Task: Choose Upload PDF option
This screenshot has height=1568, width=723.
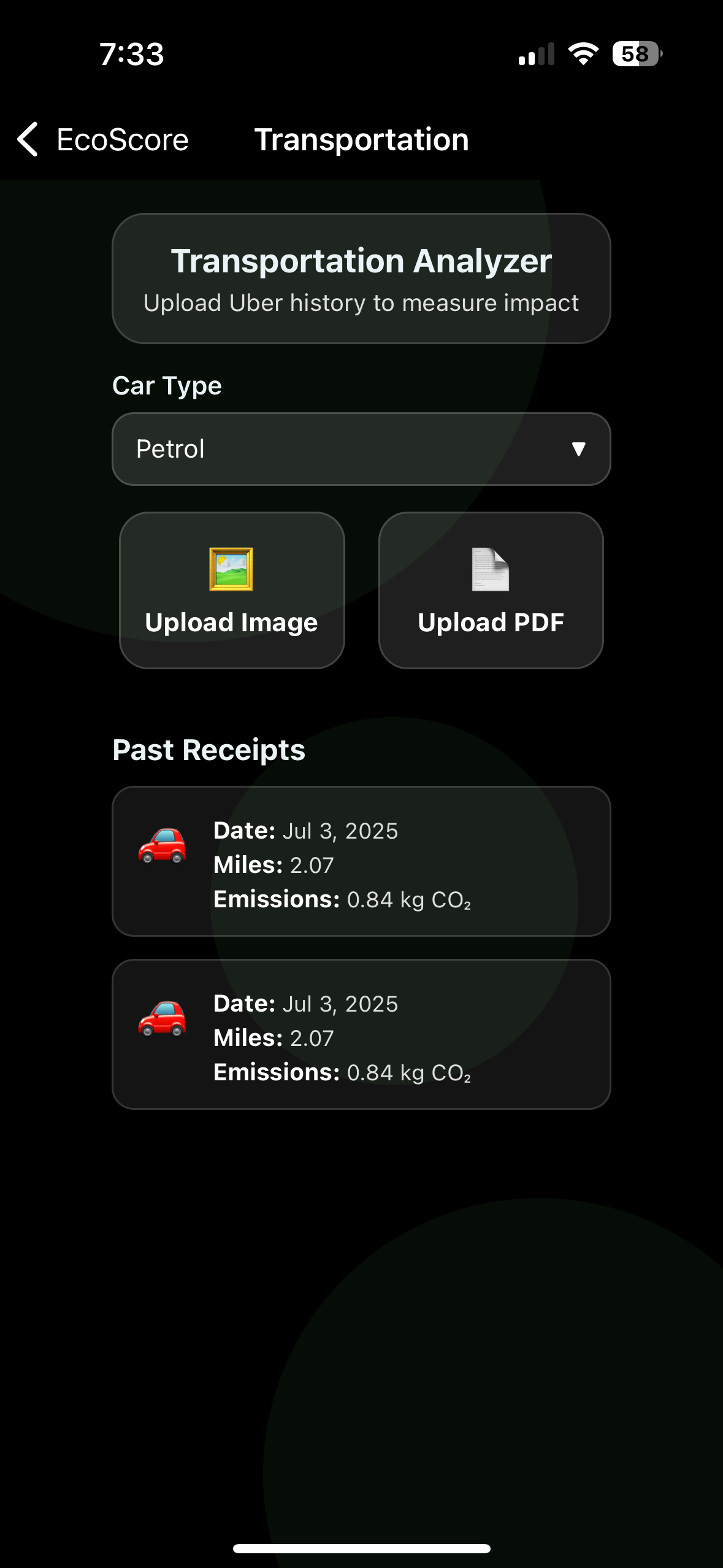Action: 491,590
